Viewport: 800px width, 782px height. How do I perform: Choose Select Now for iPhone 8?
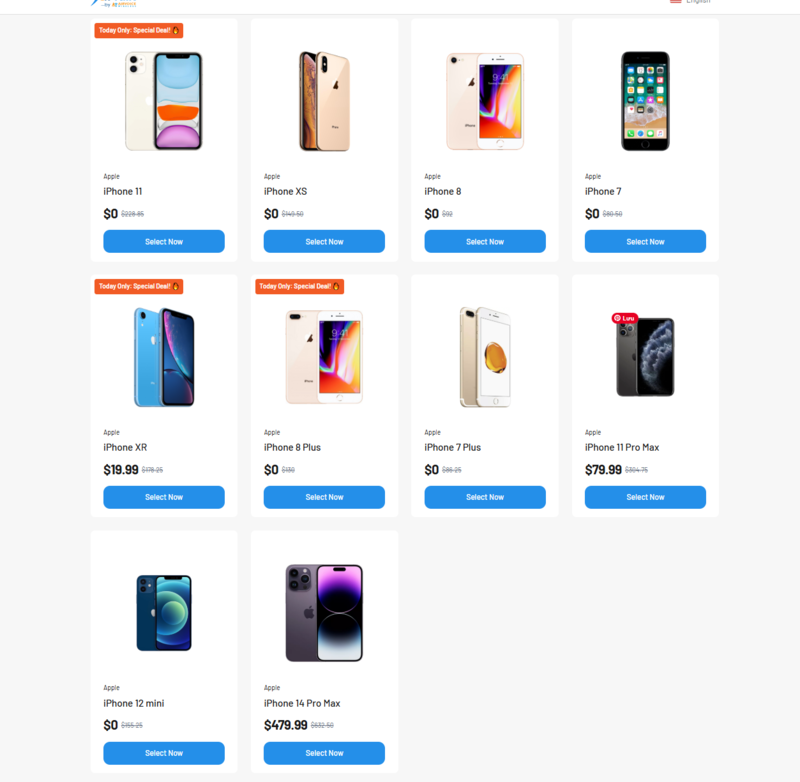tap(485, 241)
